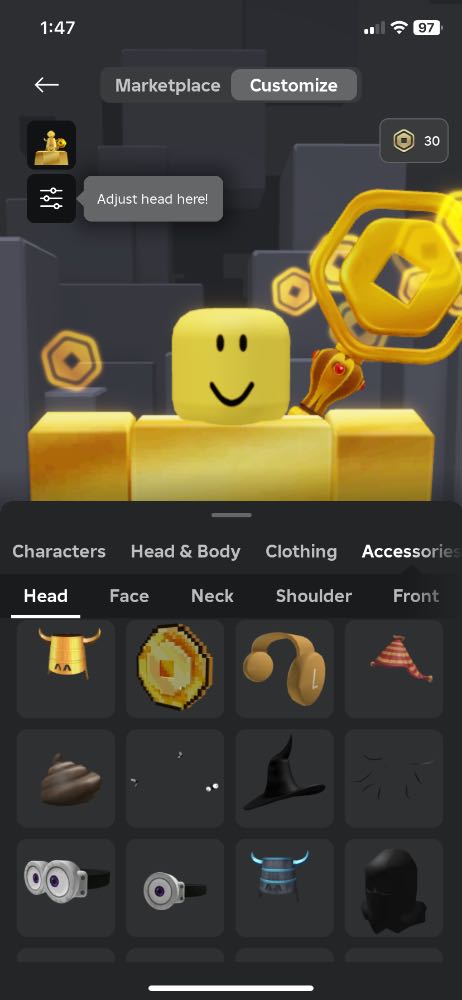Screen dimensions: 462x1000
Task: Open the Front accessories tab
Action: pos(416,596)
